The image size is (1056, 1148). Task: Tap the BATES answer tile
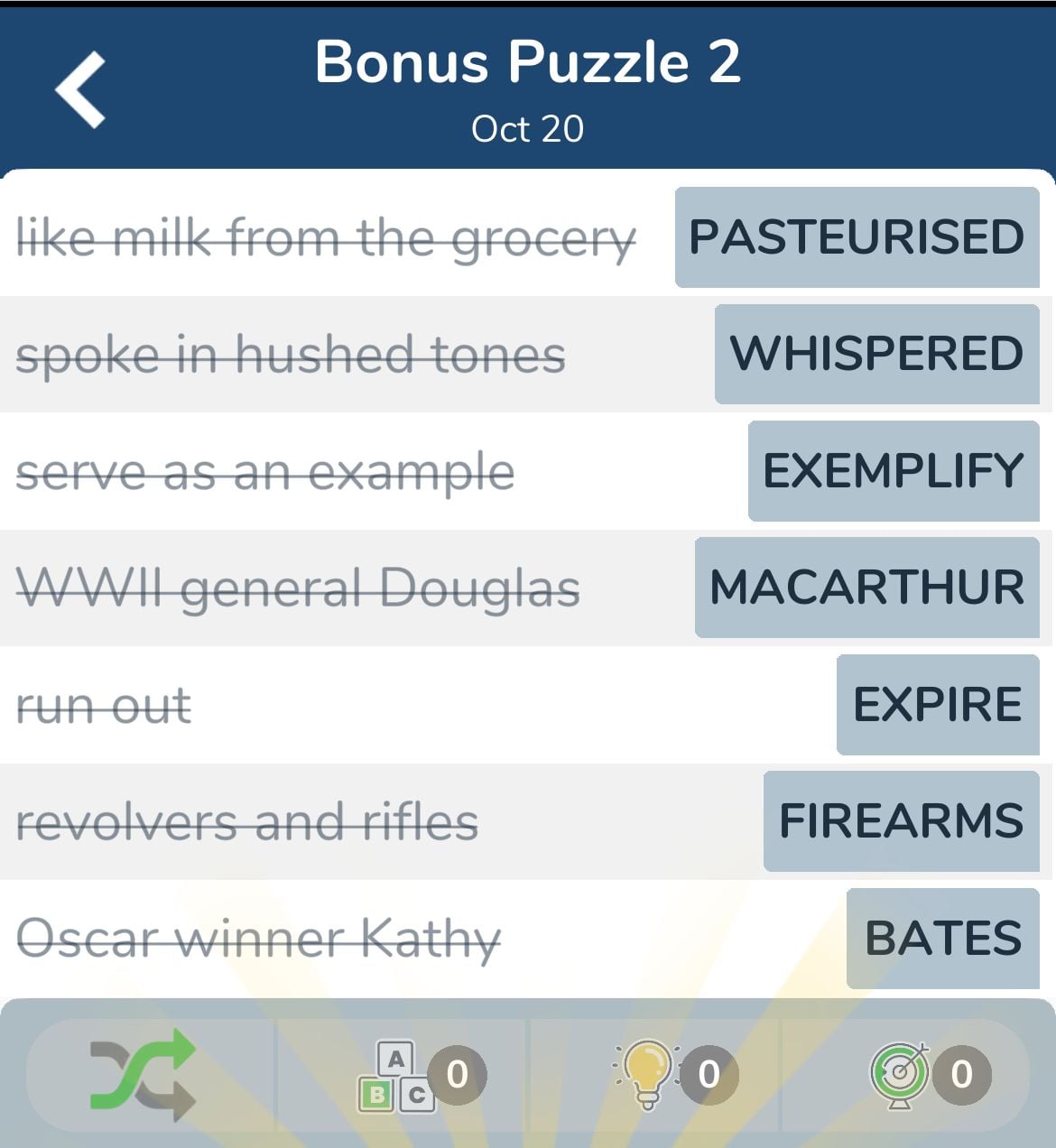(942, 939)
